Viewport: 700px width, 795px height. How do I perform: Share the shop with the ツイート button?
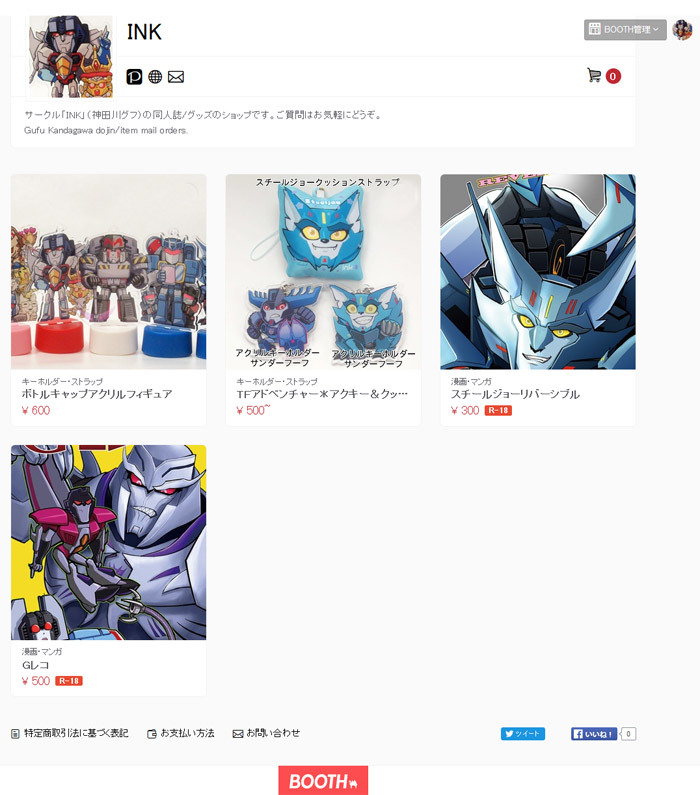tap(522, 734)
